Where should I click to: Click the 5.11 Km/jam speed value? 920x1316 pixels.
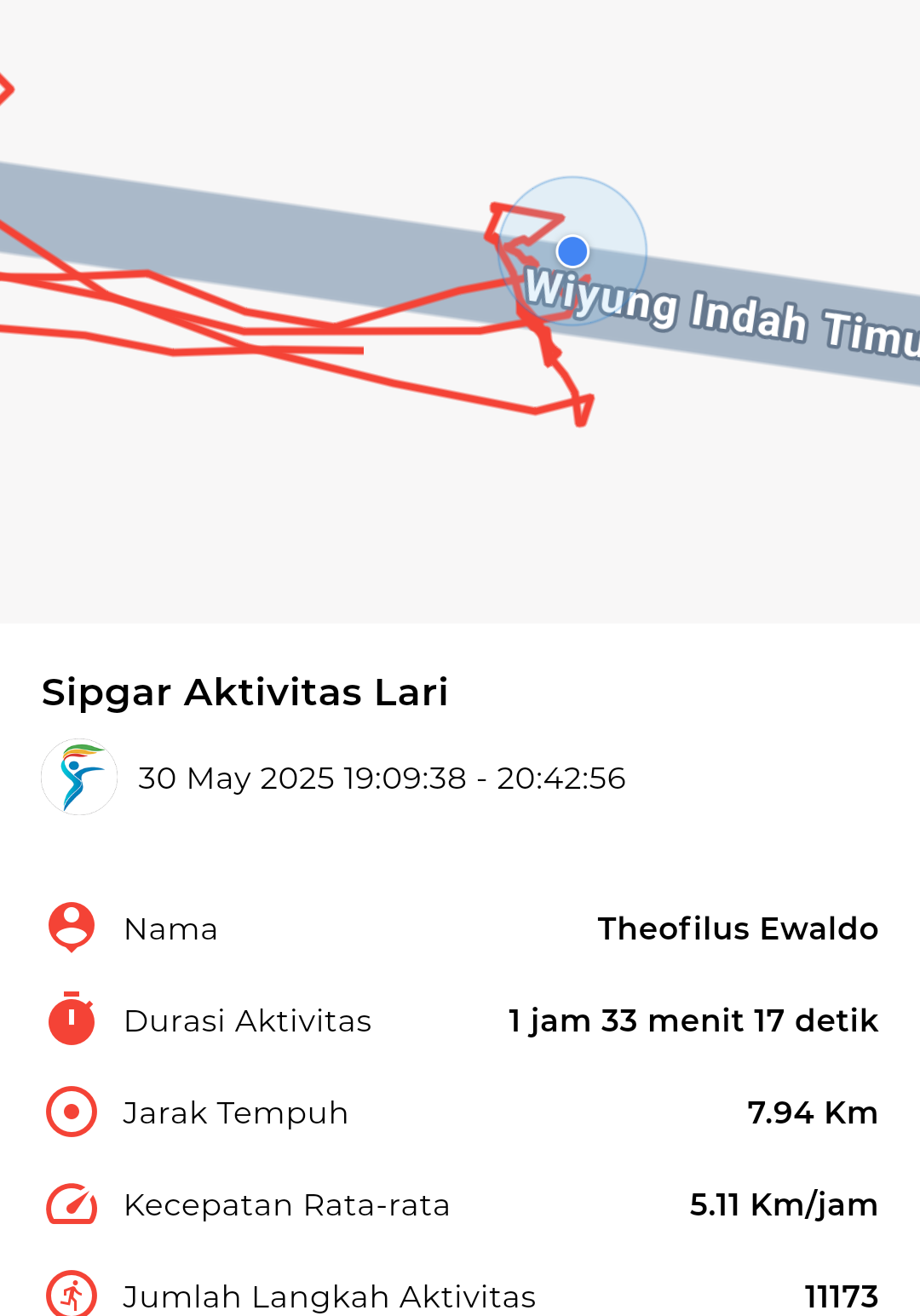pyautogui.click(x=783, y=1204)
